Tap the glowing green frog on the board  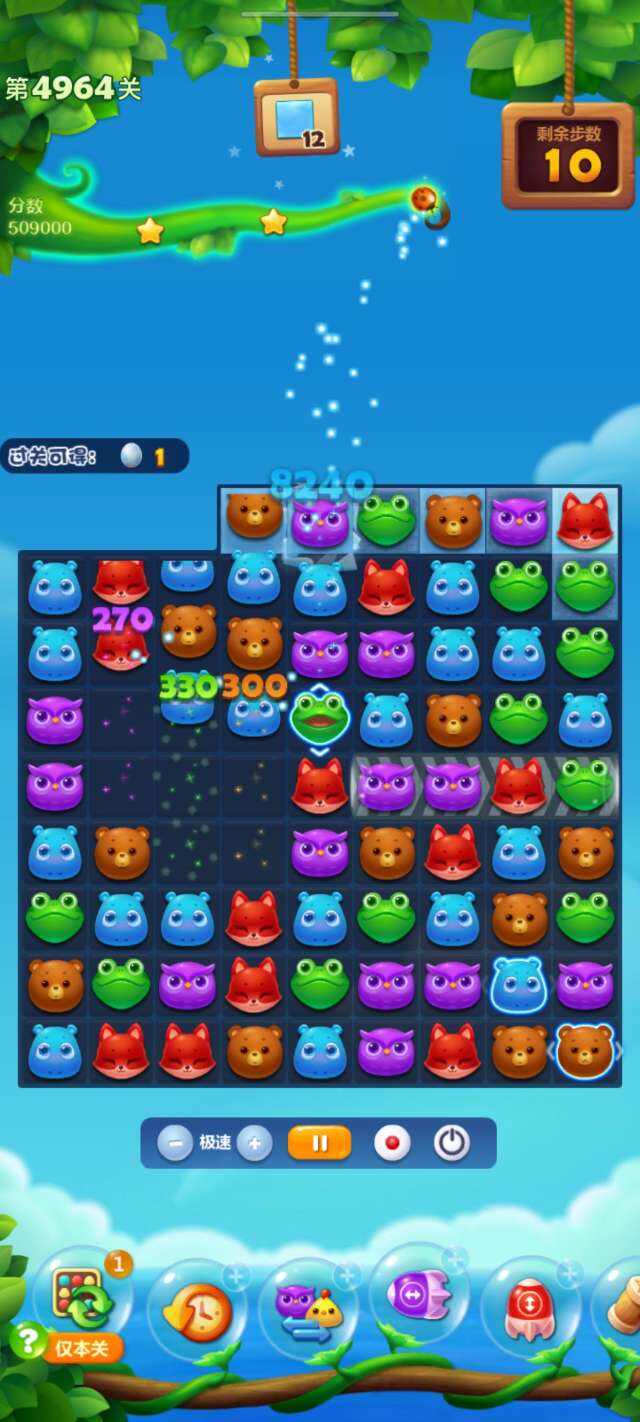(x=320, y=716)
